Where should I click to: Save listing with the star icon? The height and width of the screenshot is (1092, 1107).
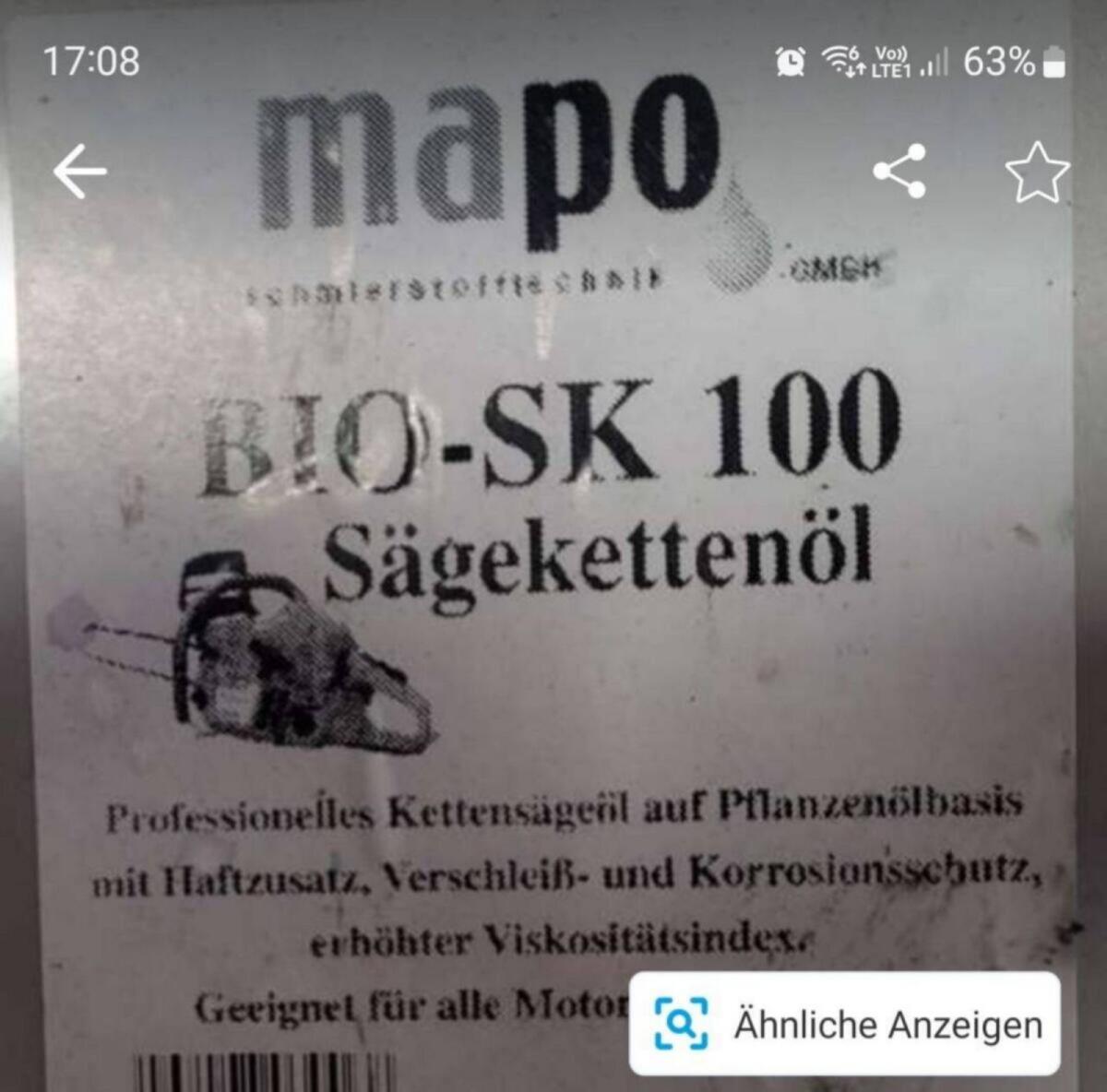coord(1037,172)
